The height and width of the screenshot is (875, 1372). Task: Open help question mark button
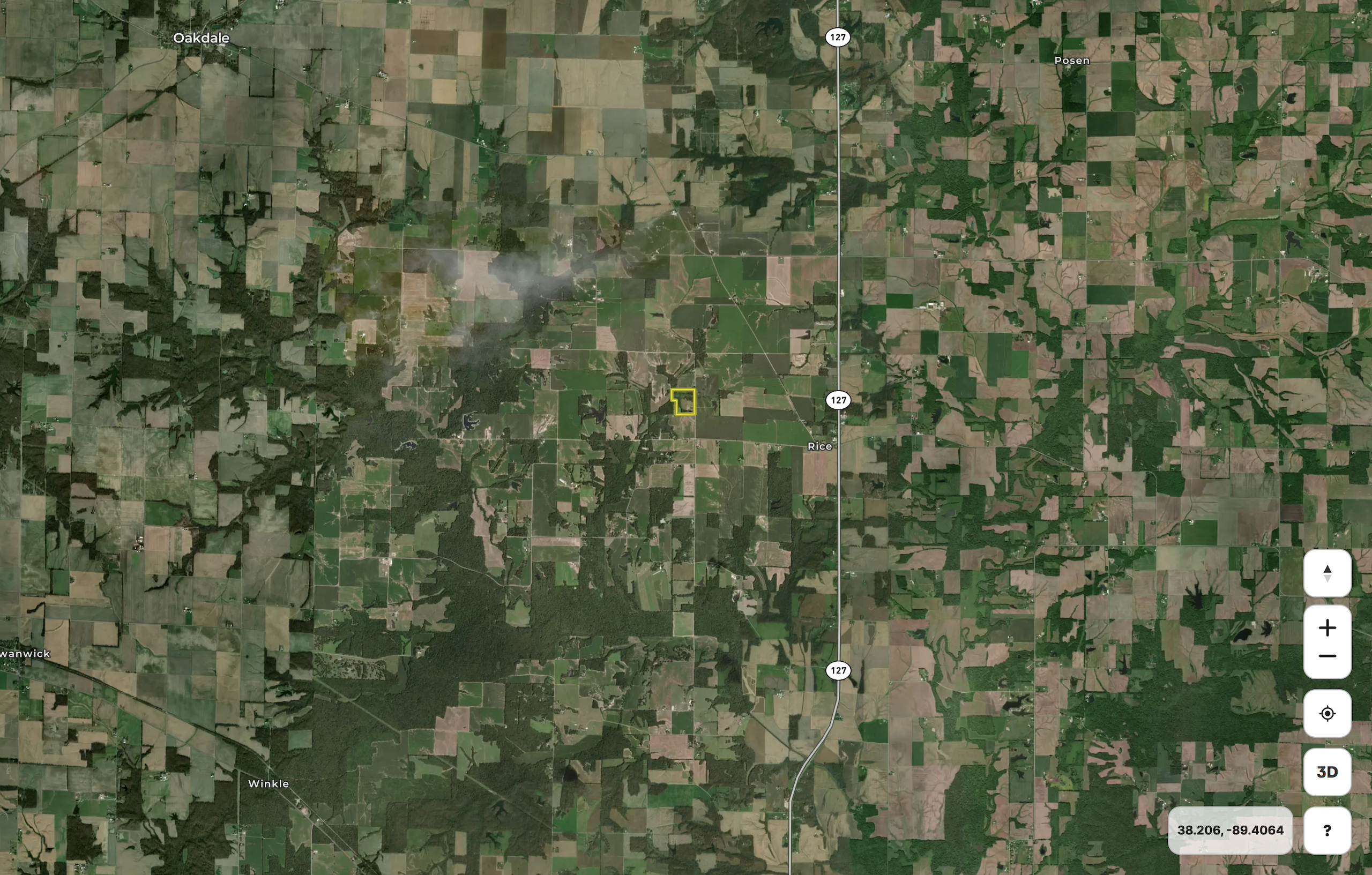tap(1327, 830)
